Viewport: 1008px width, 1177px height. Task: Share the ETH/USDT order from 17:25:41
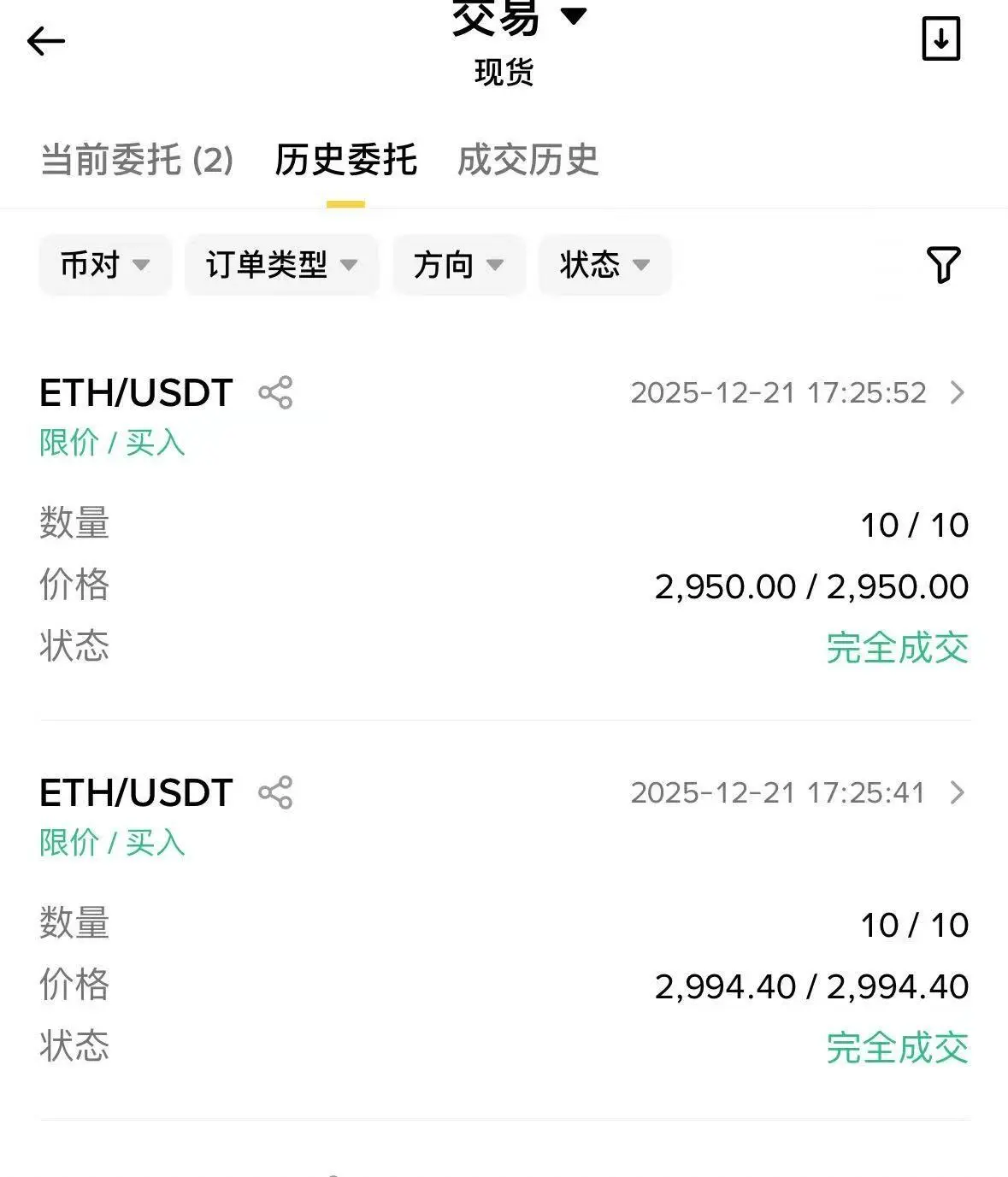coord(275,792)
